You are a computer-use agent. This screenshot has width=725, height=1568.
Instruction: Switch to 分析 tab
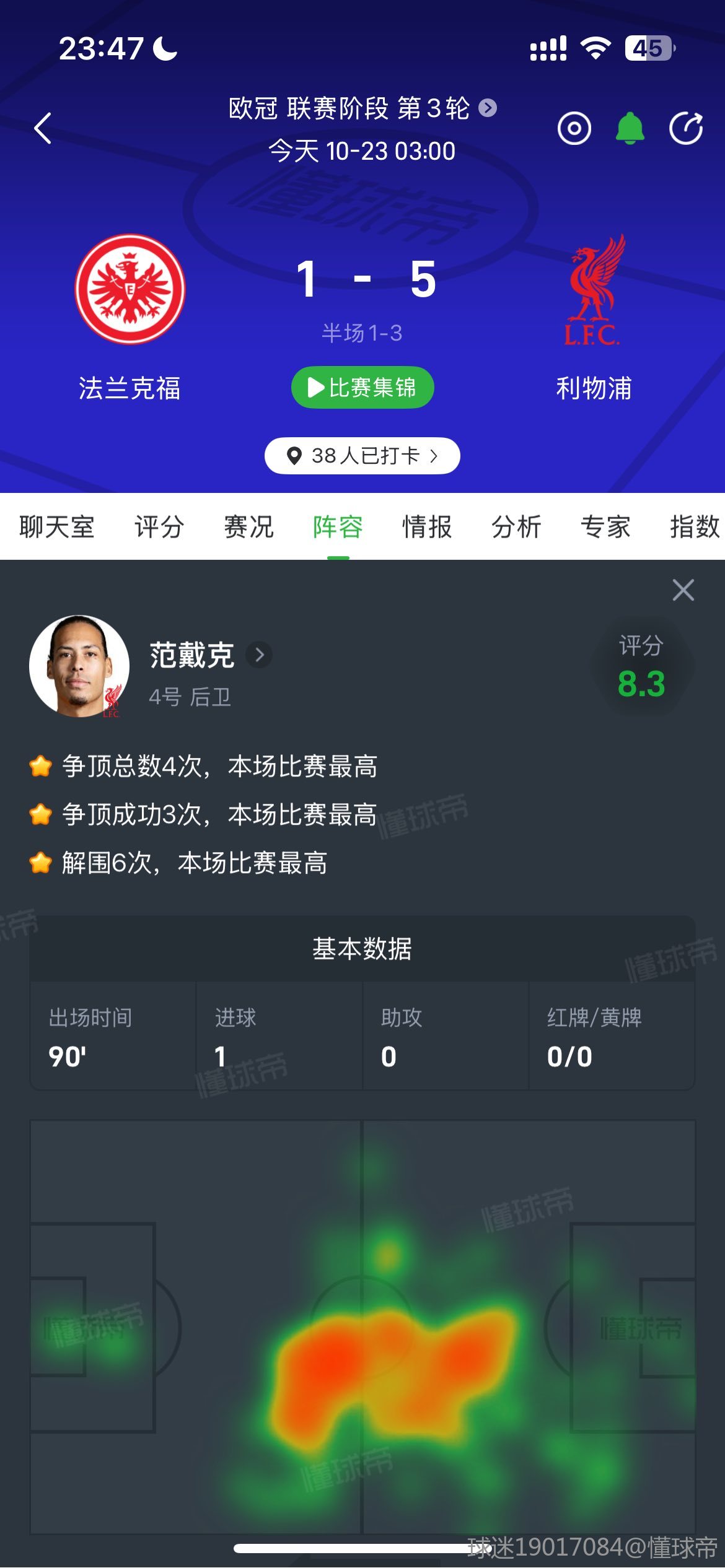[x=516, y=527]
